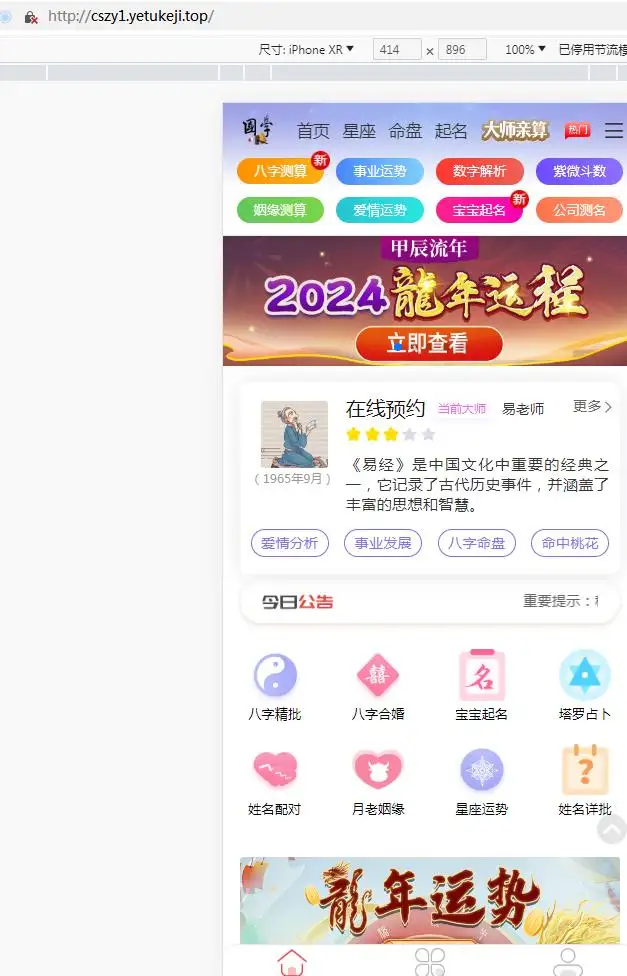Open the 月老姻缘 grid item
Viewport: 627px width, 976px height.
coord(378,781)
